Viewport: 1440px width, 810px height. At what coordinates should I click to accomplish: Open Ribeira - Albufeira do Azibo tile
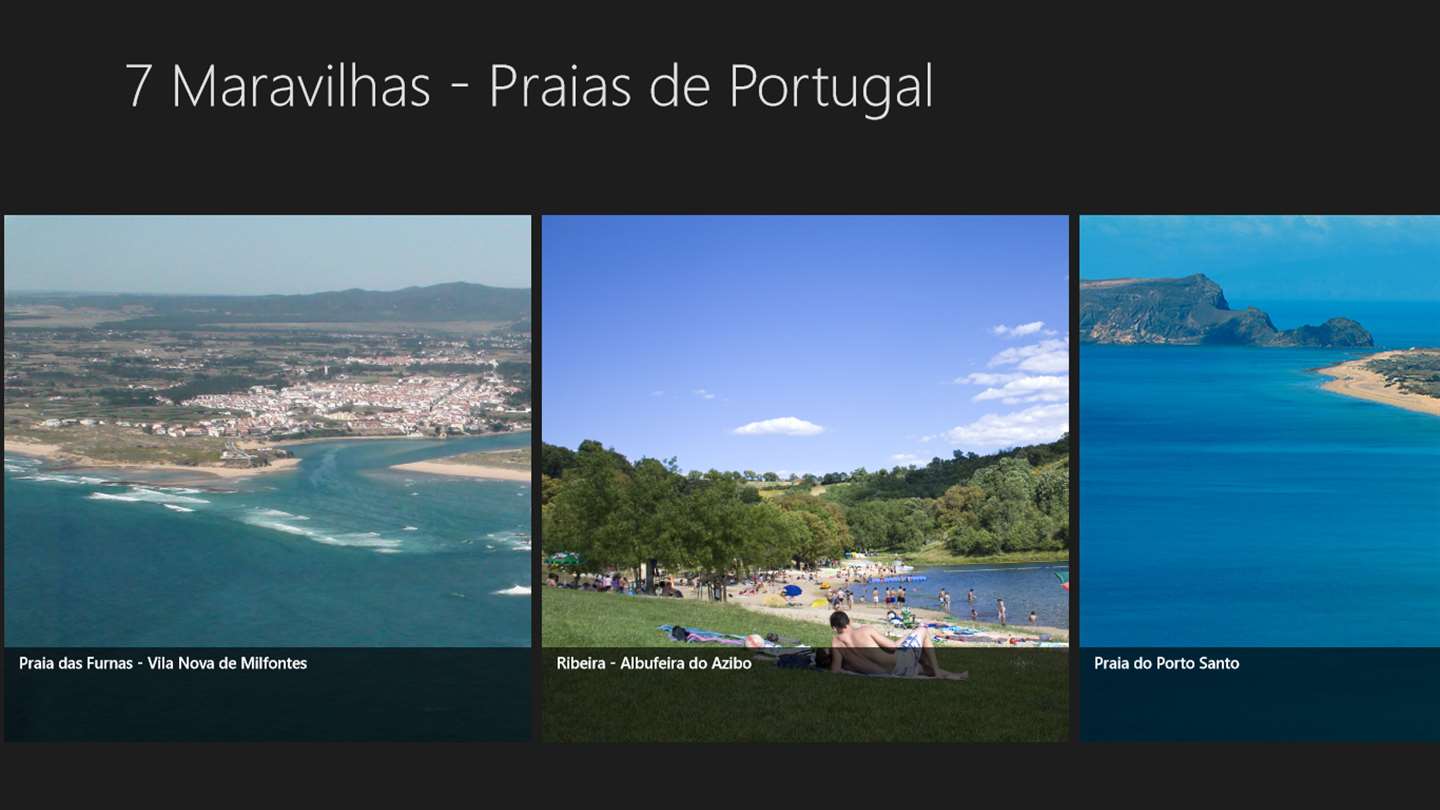805,478
